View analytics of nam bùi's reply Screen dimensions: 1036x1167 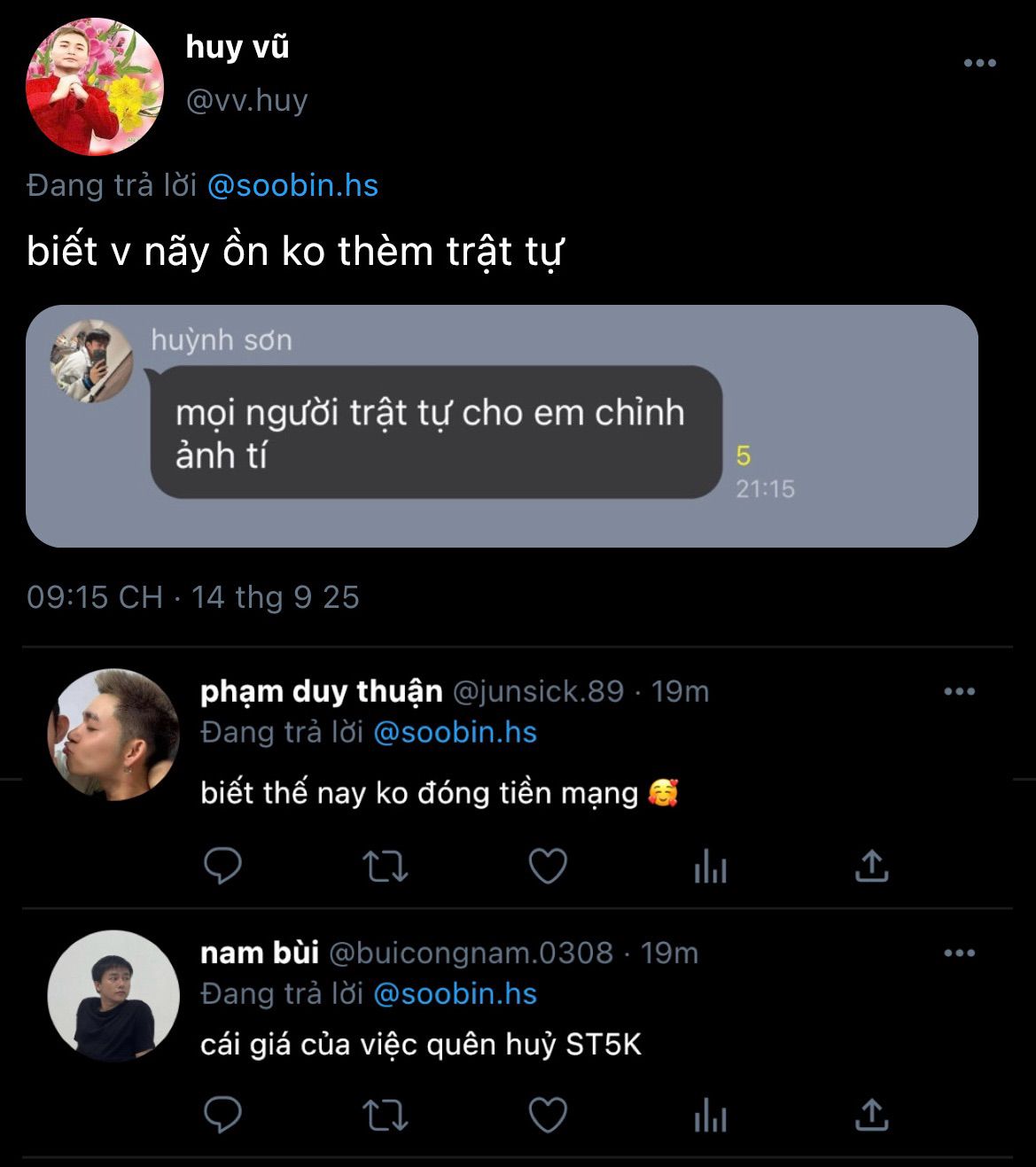pos(710,1116)
